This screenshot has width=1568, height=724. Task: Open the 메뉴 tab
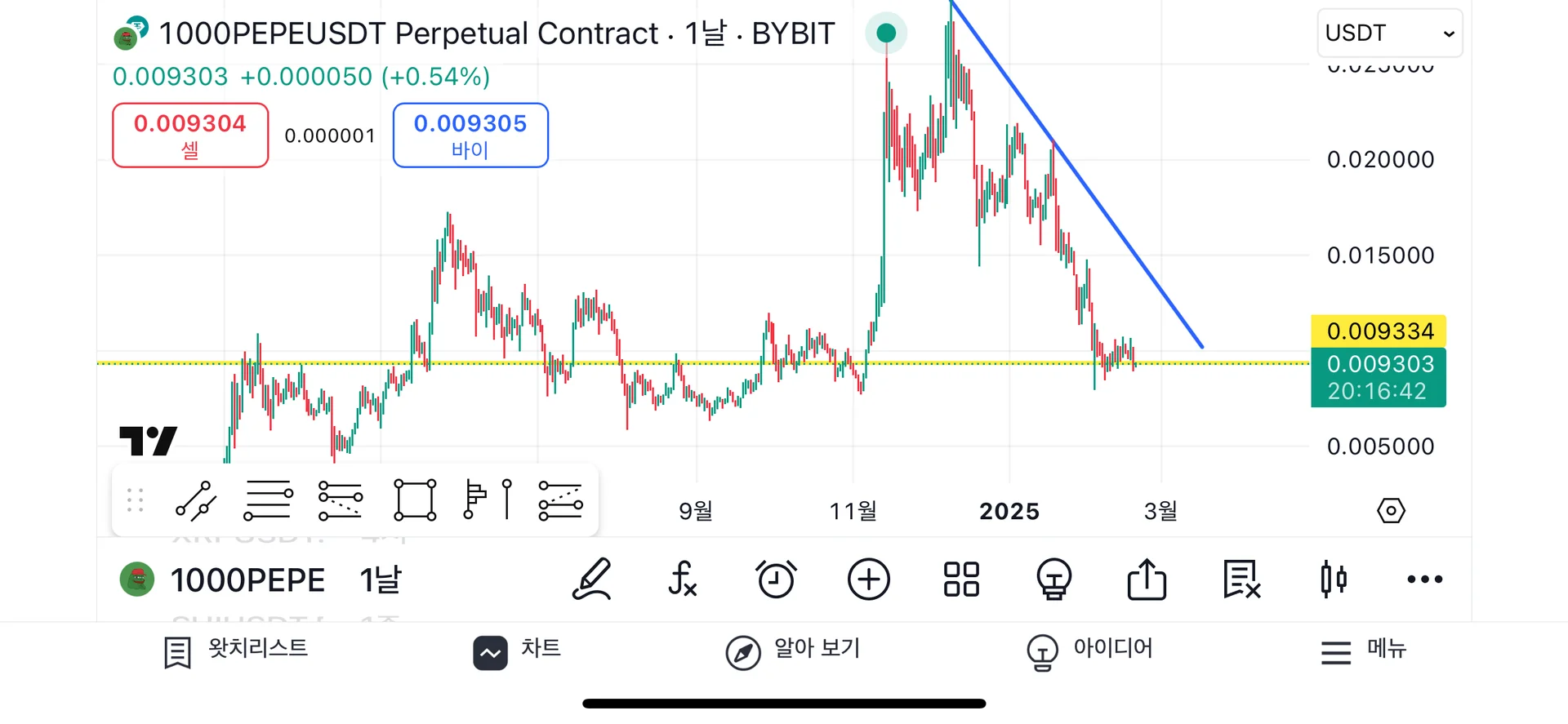point(1364,651)
